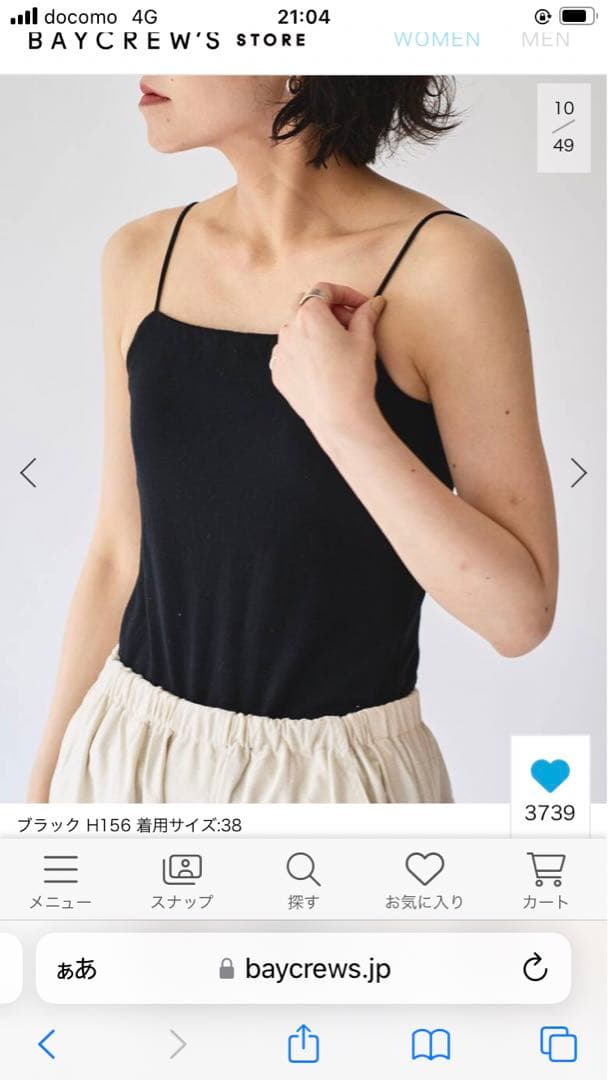Viewport: 608px width, 1080px height.
Task: Open the スナップ section
Action: [182, 881]
